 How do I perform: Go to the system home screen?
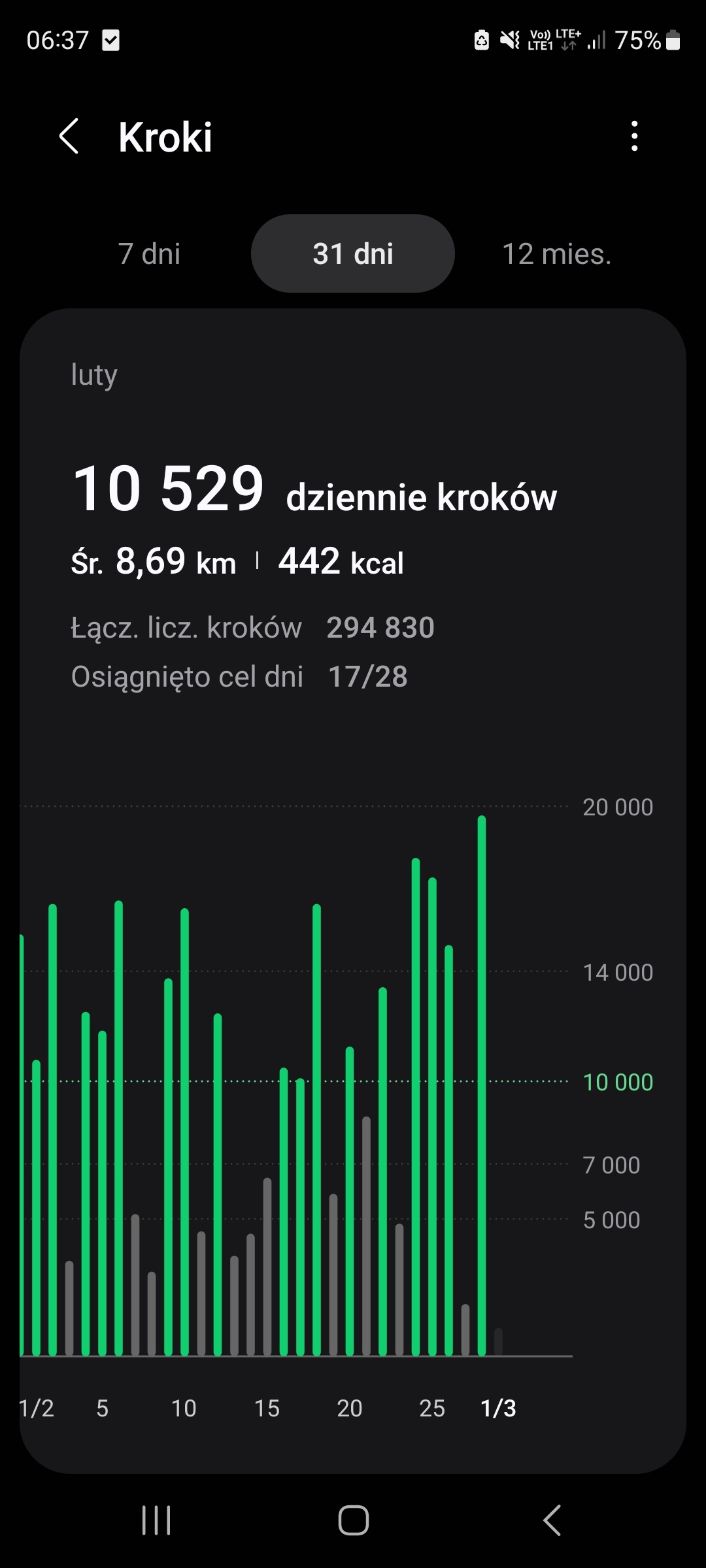pyautogui.click(x=353, y=1520)
